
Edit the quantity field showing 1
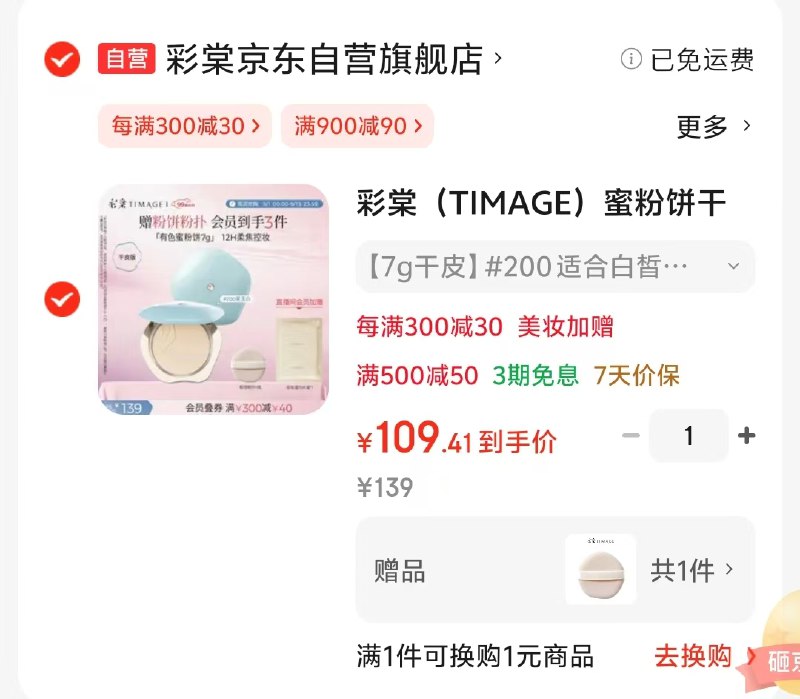688,436
